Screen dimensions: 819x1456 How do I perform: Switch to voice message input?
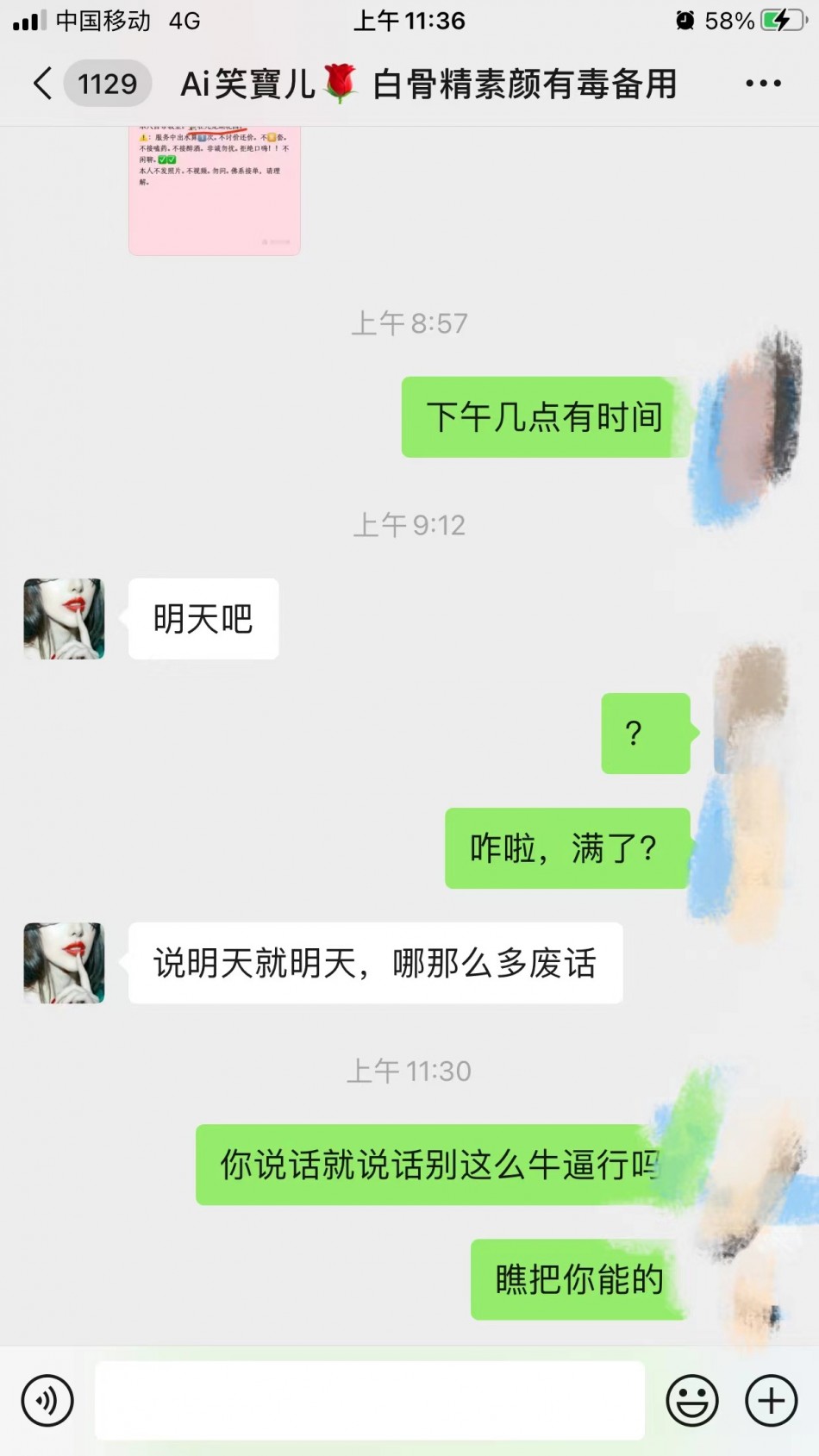pyautogui.click(x=47, y=1400)
